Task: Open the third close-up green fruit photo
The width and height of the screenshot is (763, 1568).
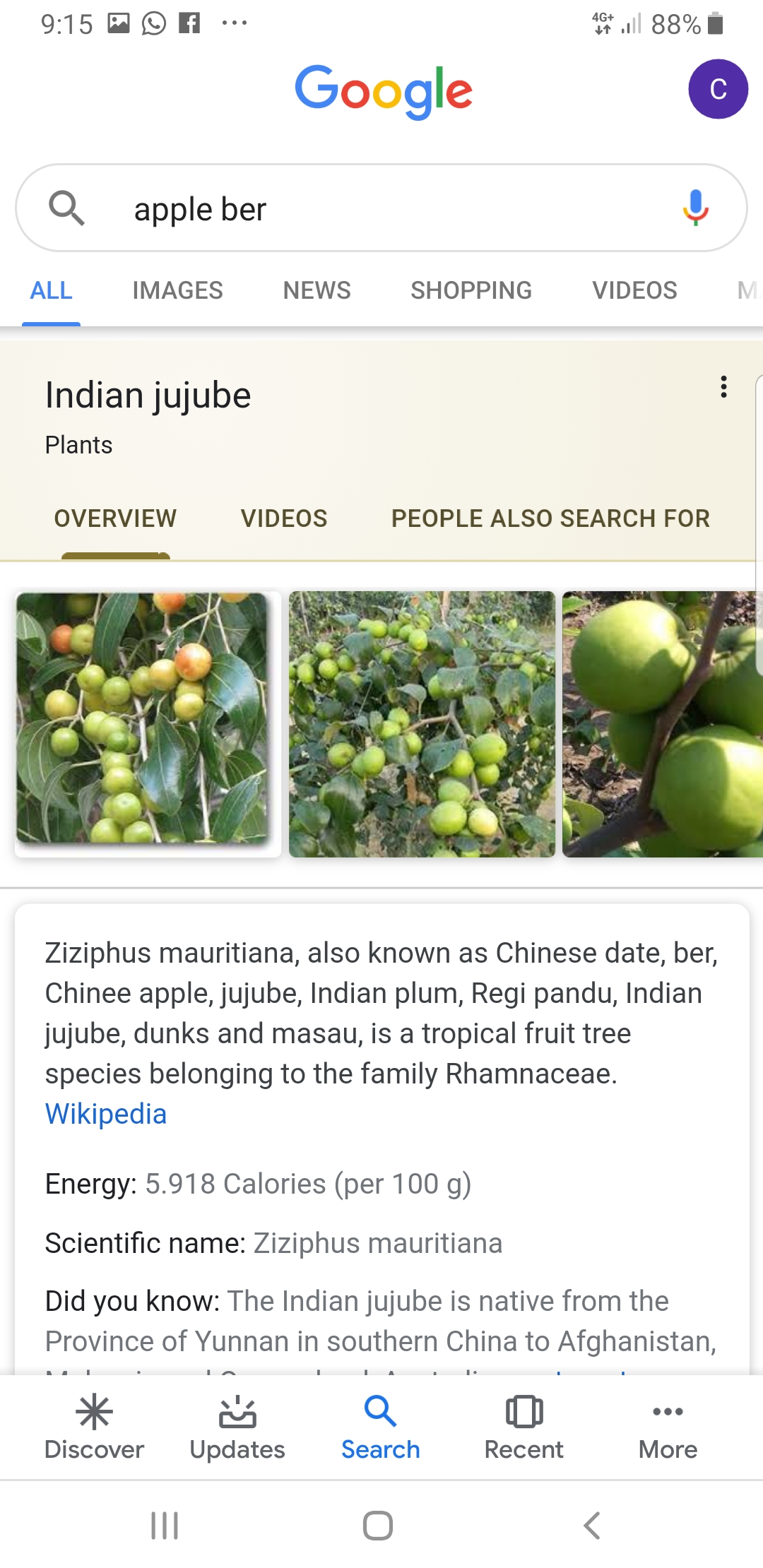Action: coord(662,724)
